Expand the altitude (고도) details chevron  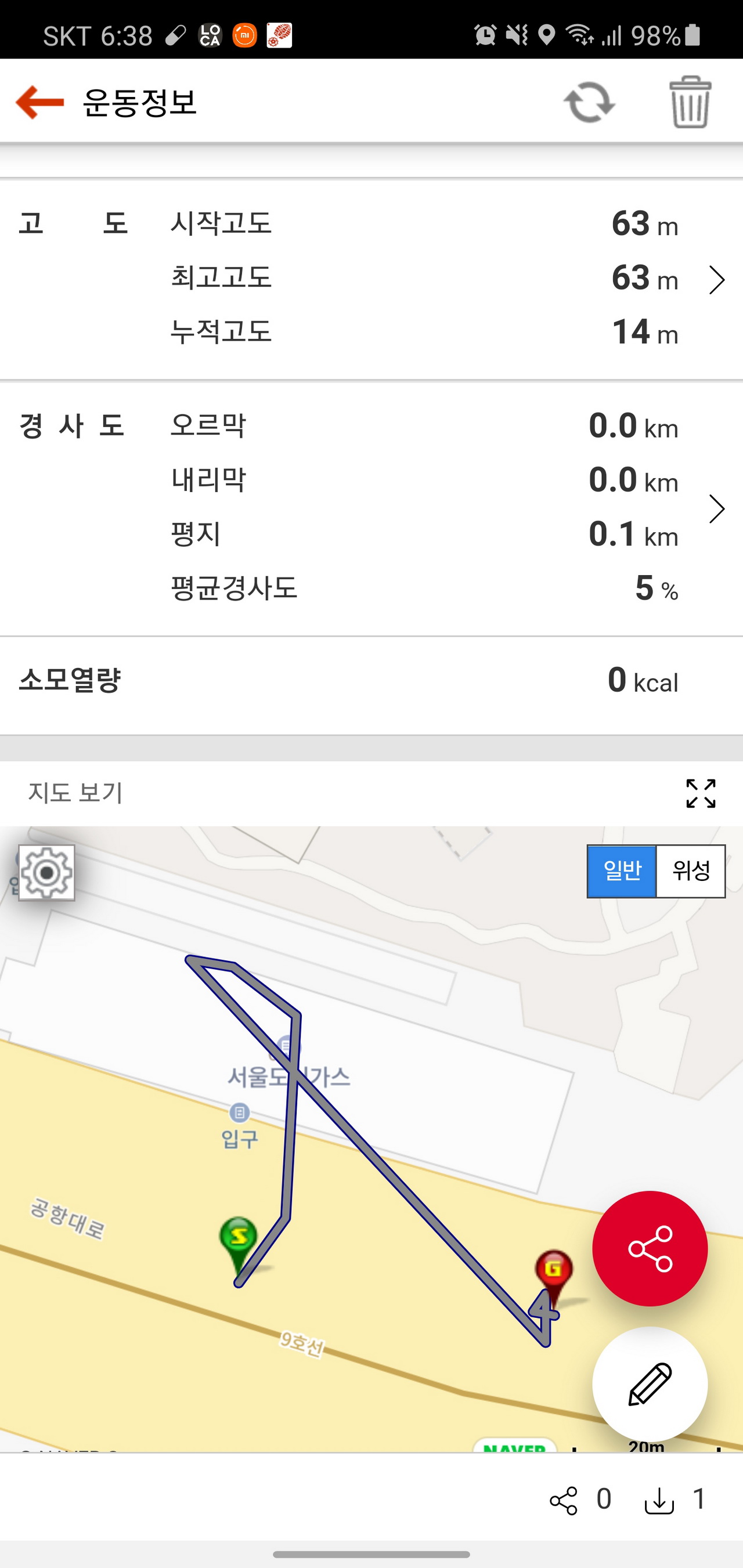pyautogui.click(x=717, y=280)
